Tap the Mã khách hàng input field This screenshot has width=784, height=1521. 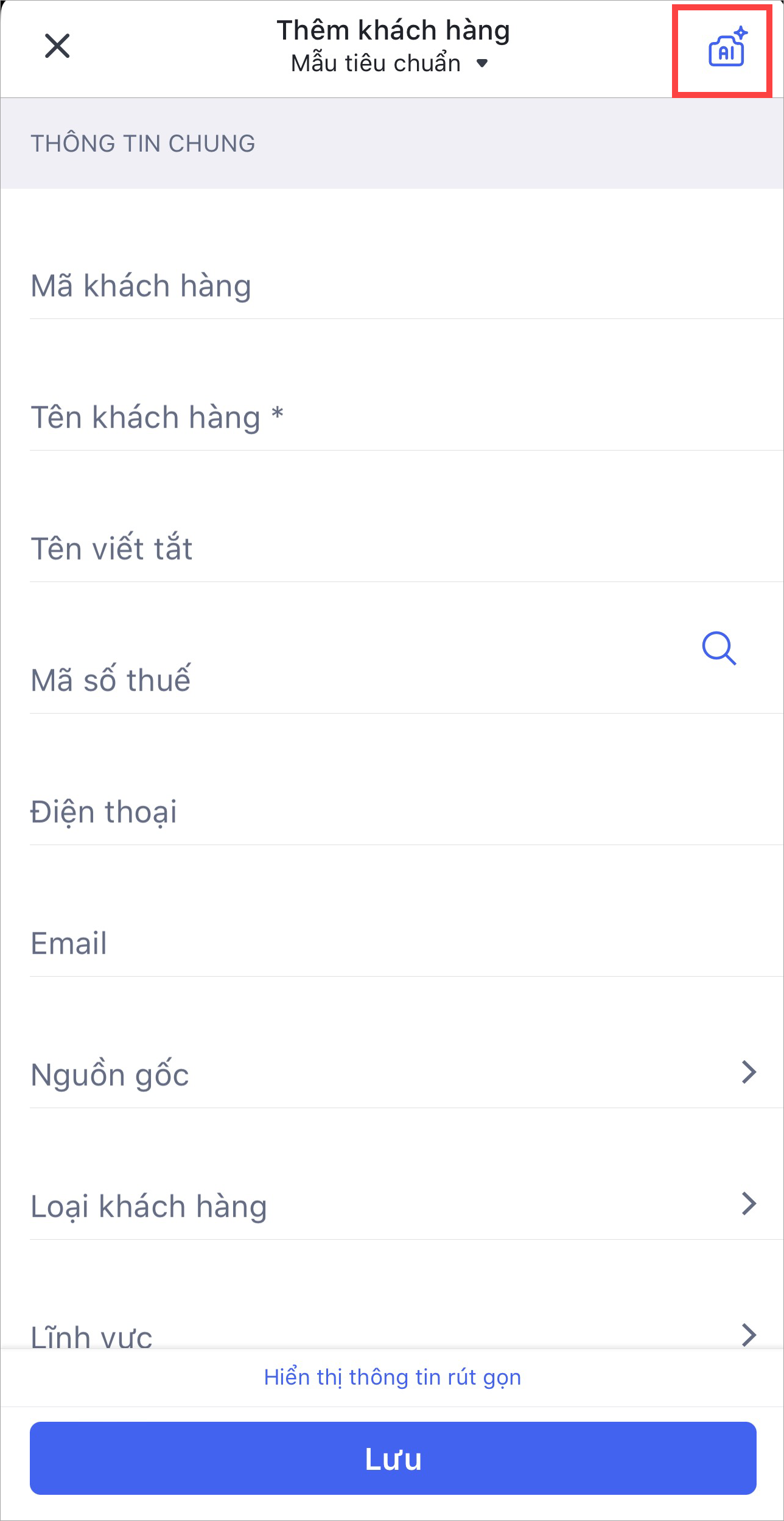tap(243, 285)
